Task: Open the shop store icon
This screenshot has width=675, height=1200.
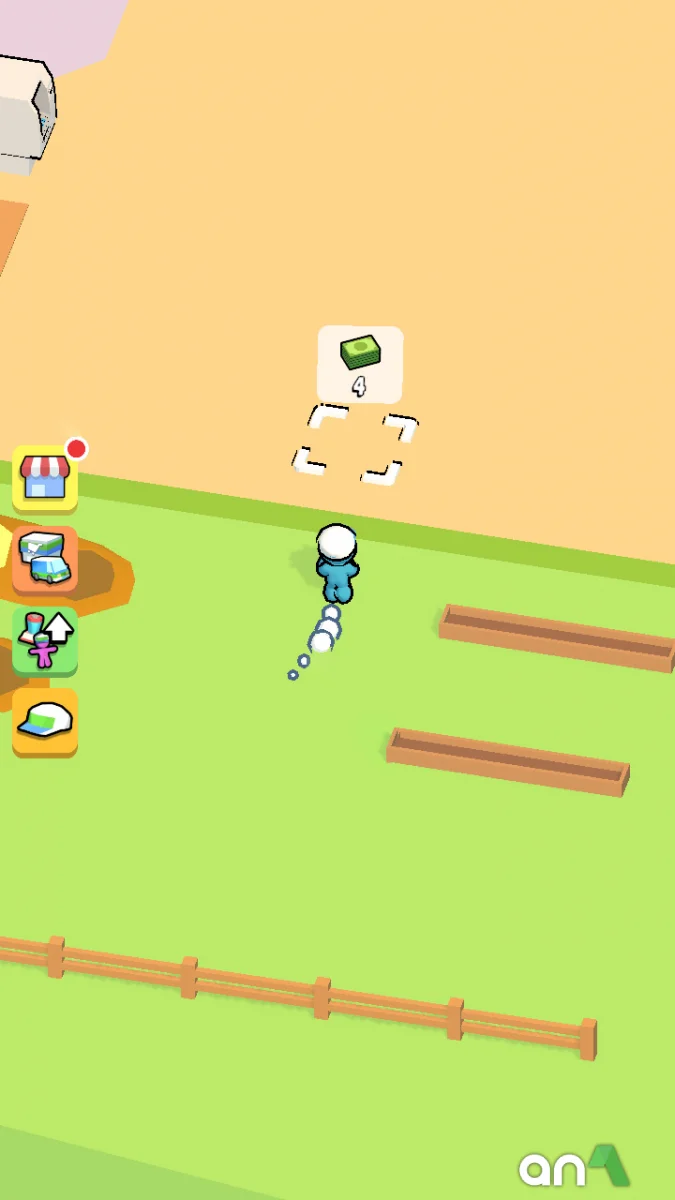Action: (x=45, y=478)
